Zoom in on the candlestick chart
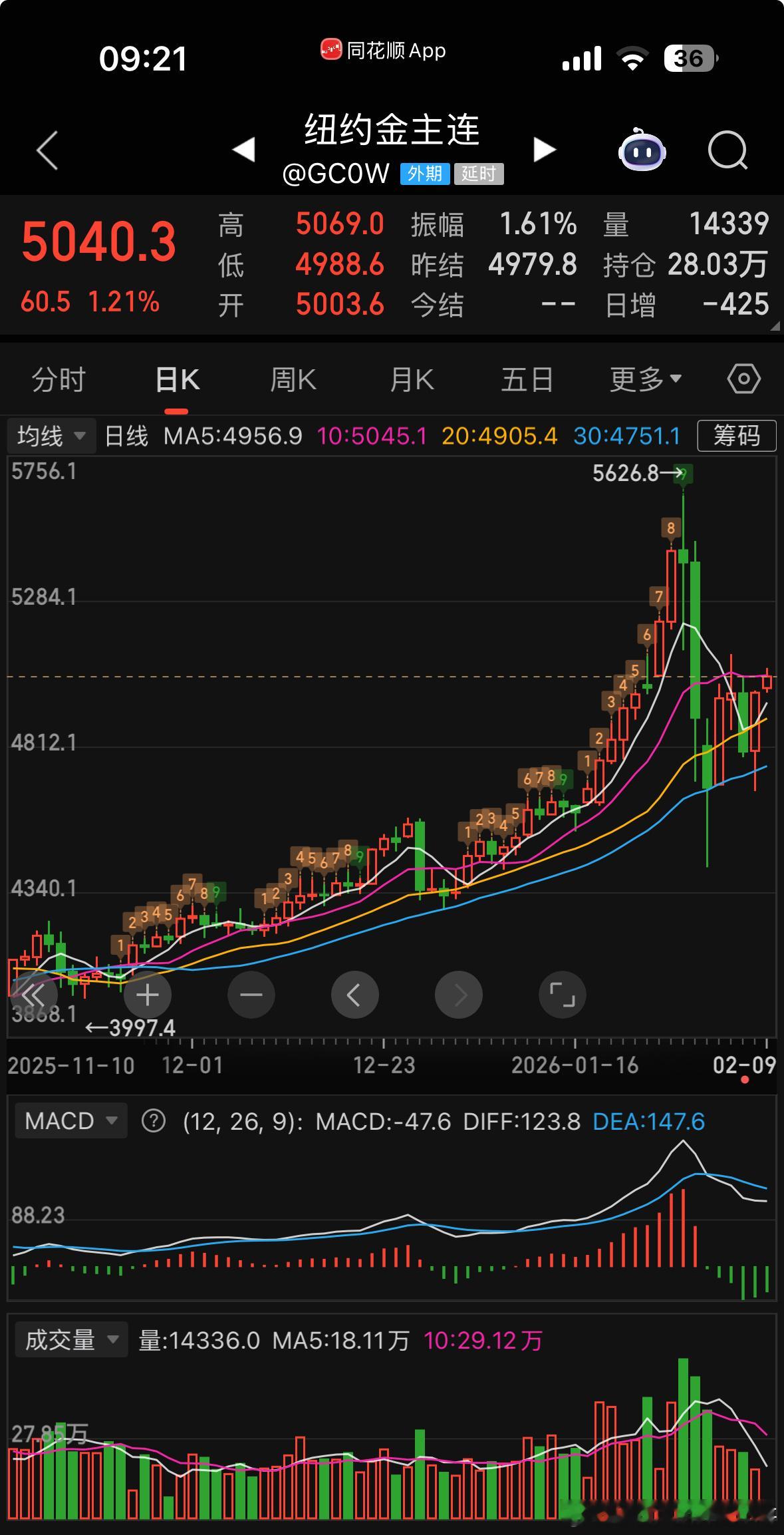784x1535 pixels. (147, 995)
